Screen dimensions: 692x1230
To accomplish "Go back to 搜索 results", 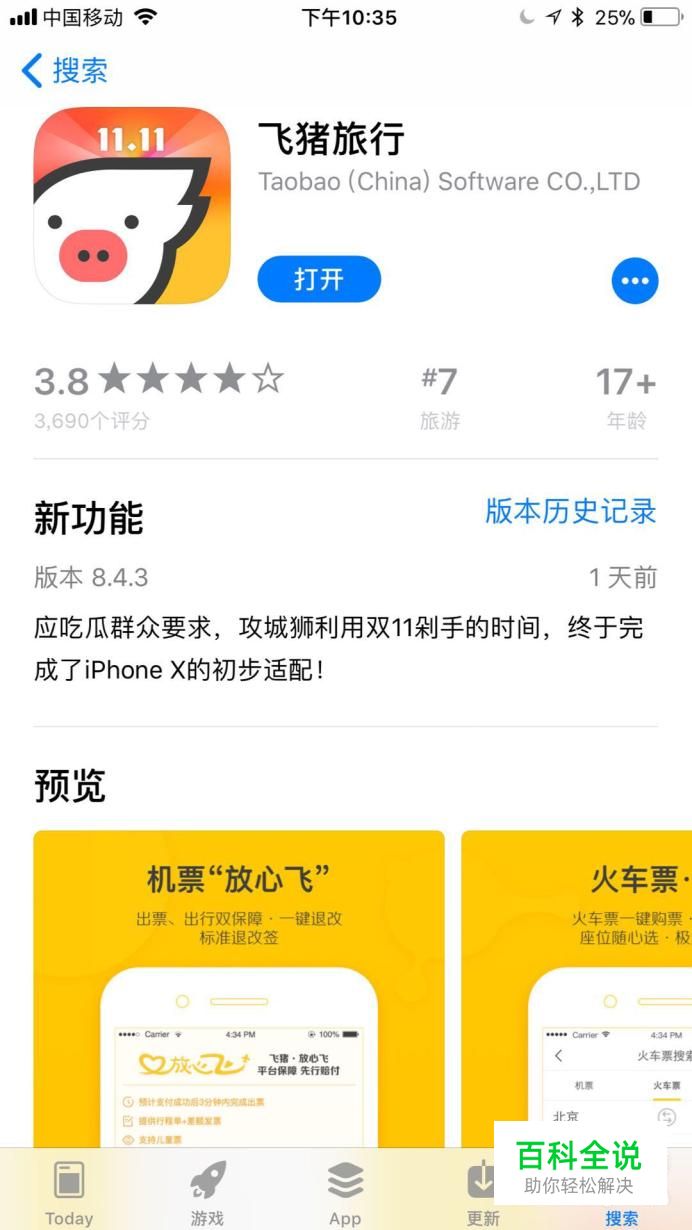I will click(64, 71).
